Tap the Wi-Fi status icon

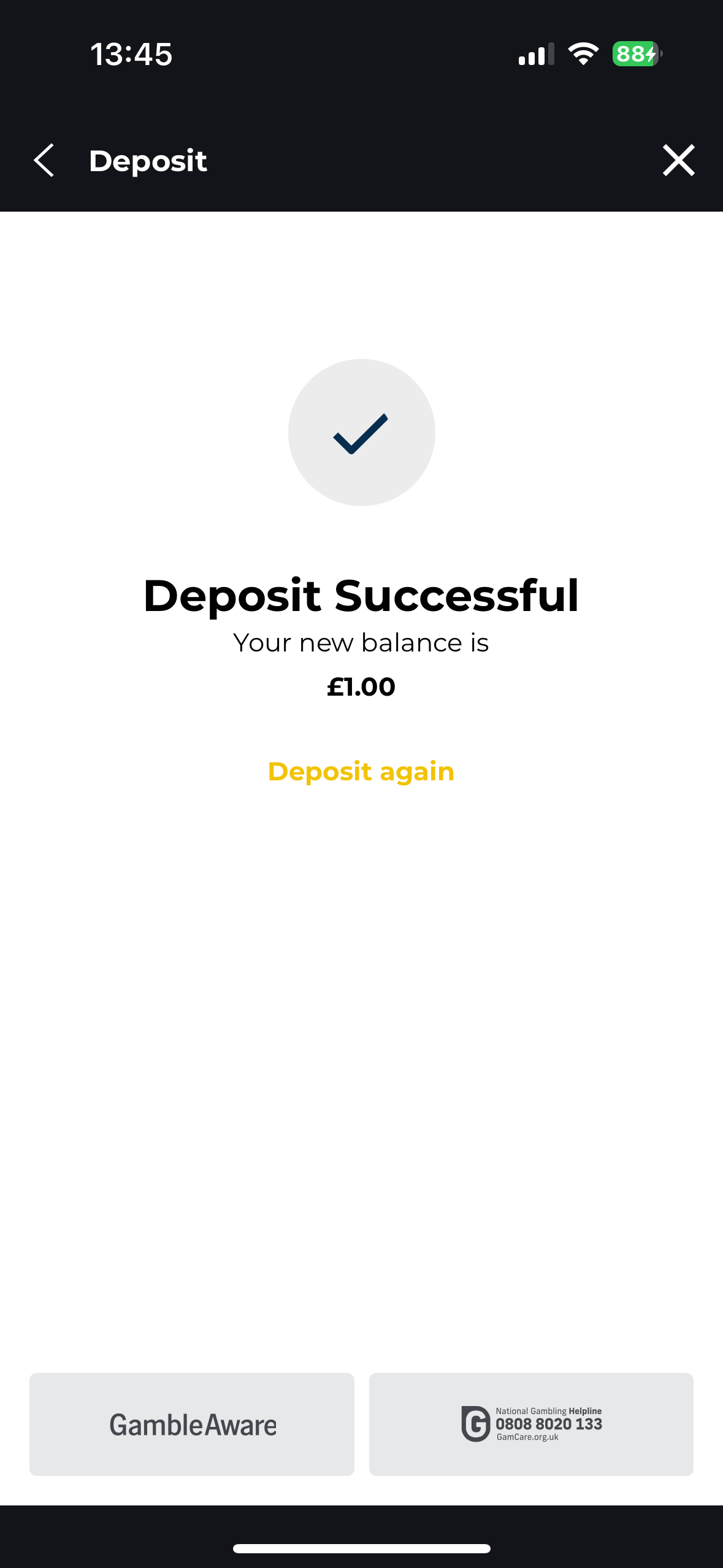tap(582, 55)
